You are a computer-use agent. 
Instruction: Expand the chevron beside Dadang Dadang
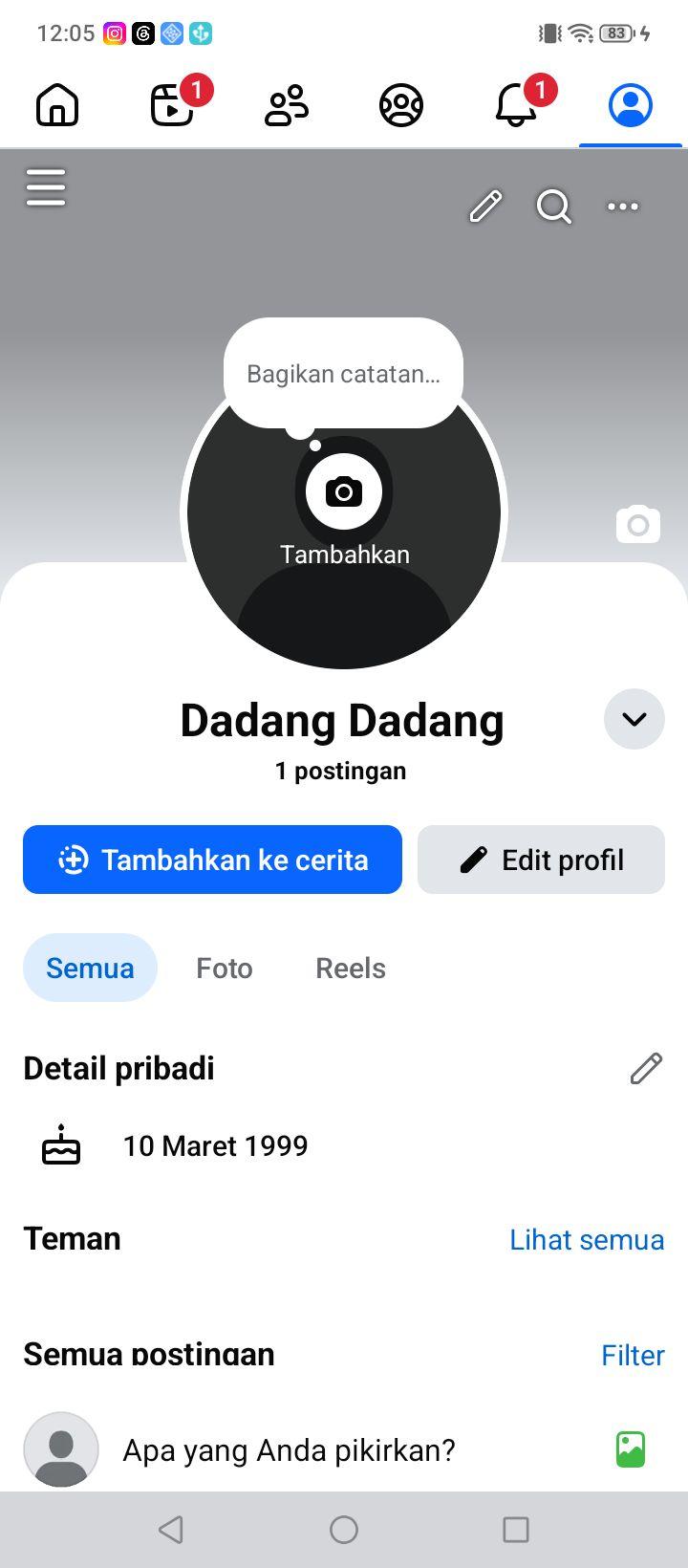(634, 719)
